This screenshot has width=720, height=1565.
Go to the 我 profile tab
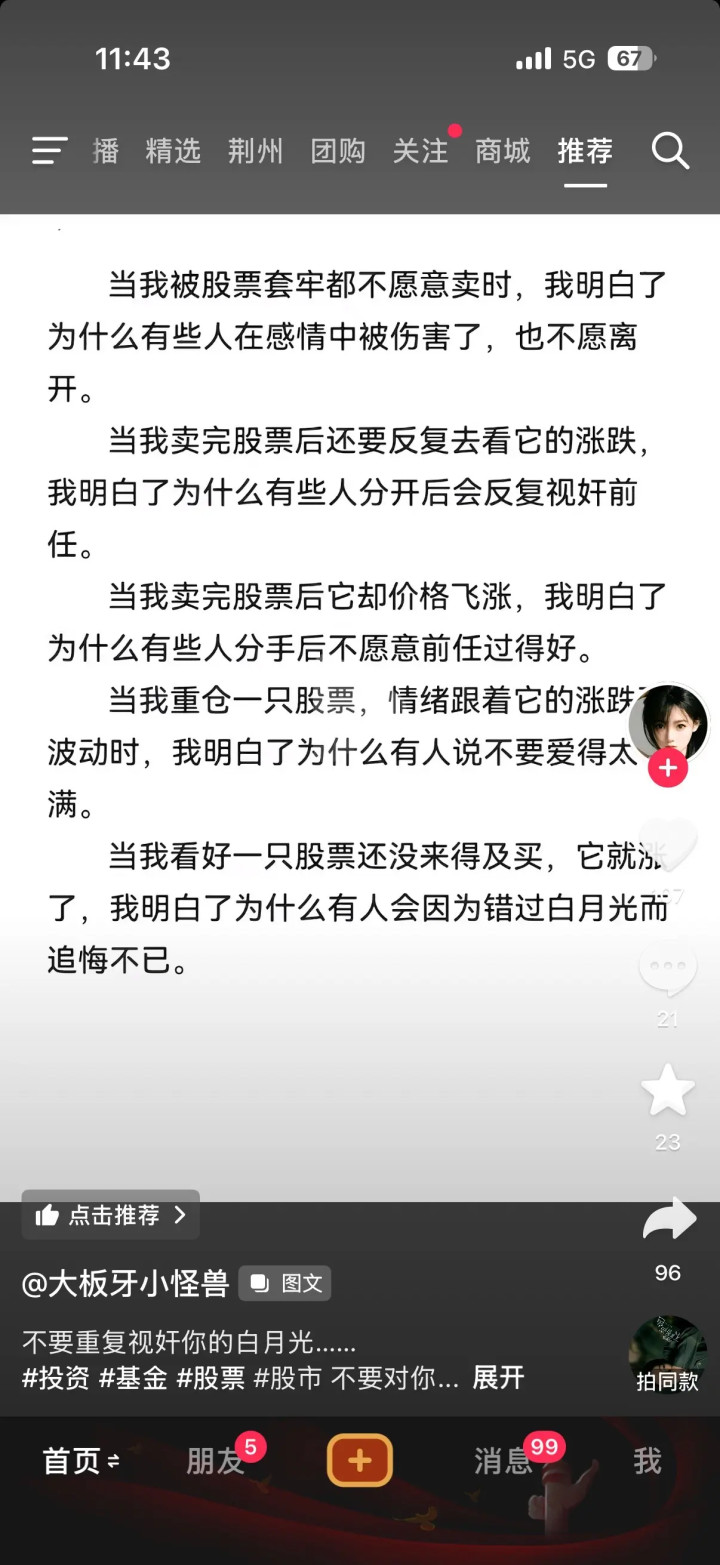tap(647, 1461)
